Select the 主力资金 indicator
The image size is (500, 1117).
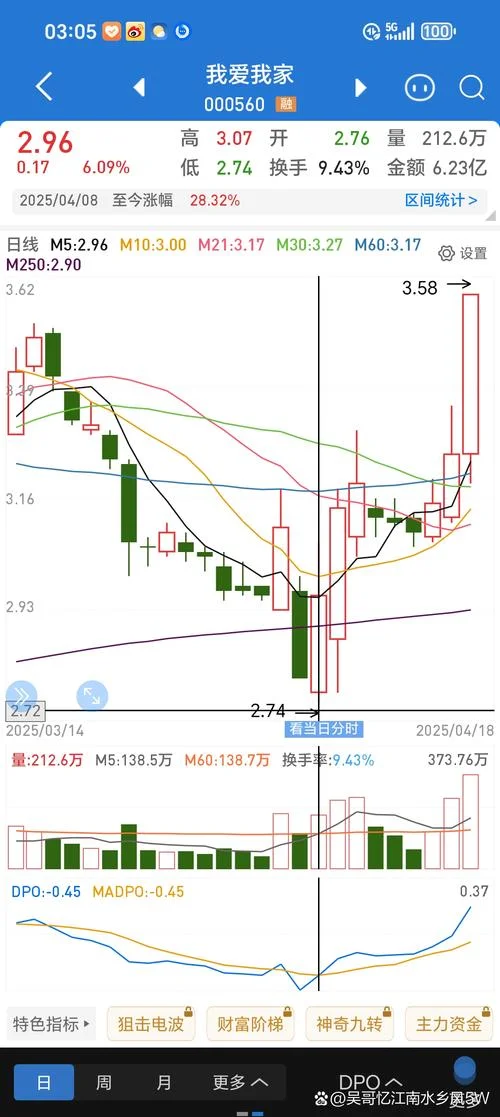449,1024
